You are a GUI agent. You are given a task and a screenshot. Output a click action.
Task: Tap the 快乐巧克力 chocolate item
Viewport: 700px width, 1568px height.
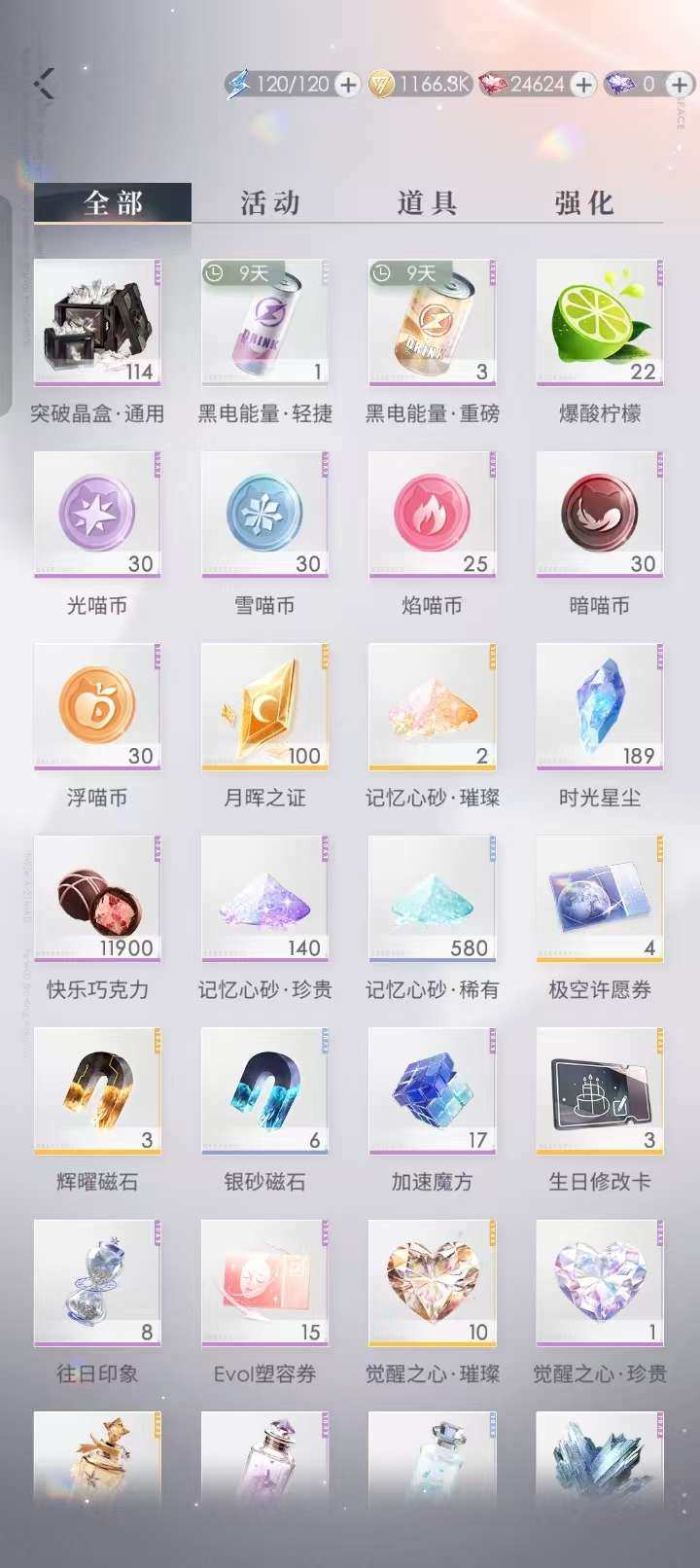click(97, 899)
